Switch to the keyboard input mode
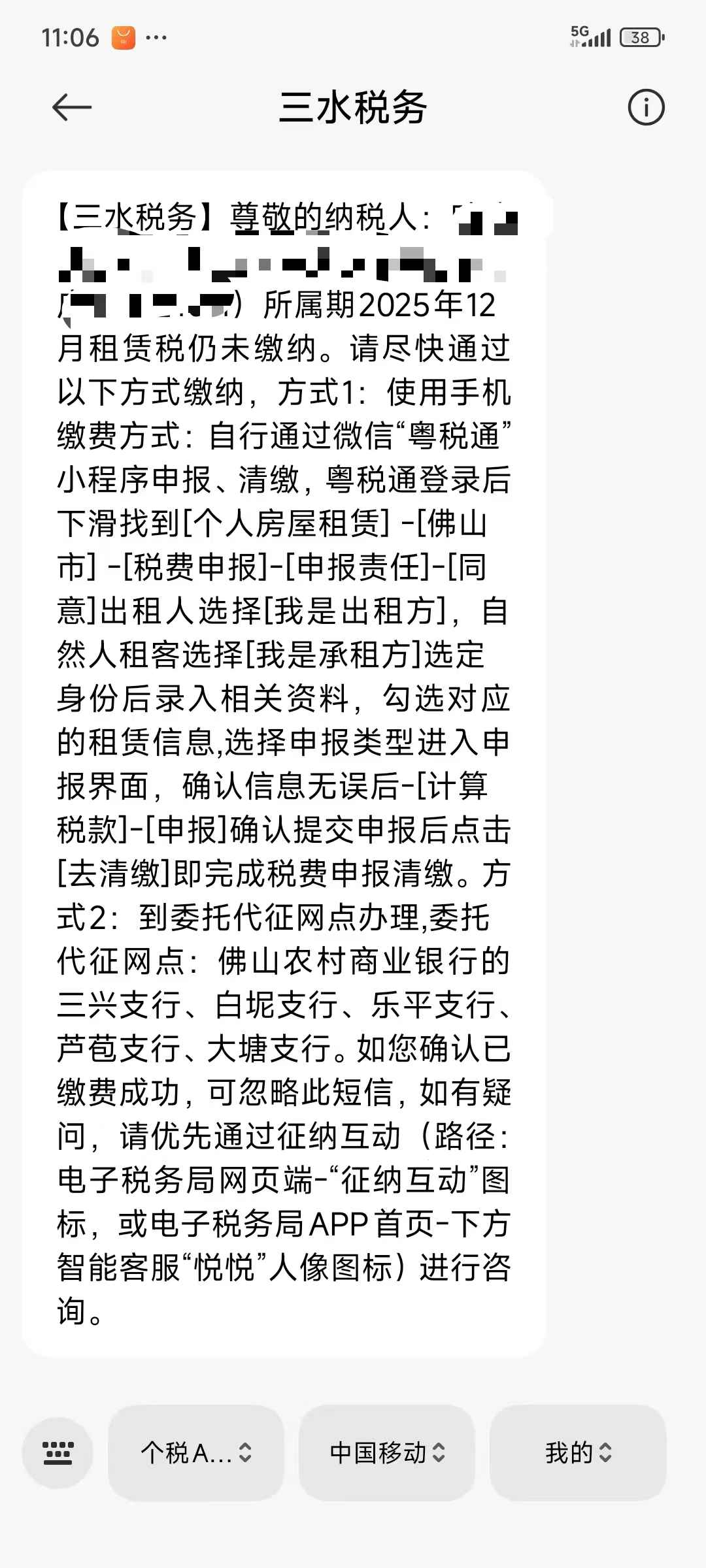Screen dimensions: 706x1568 pyautogui.click(x=58, y=1453)
